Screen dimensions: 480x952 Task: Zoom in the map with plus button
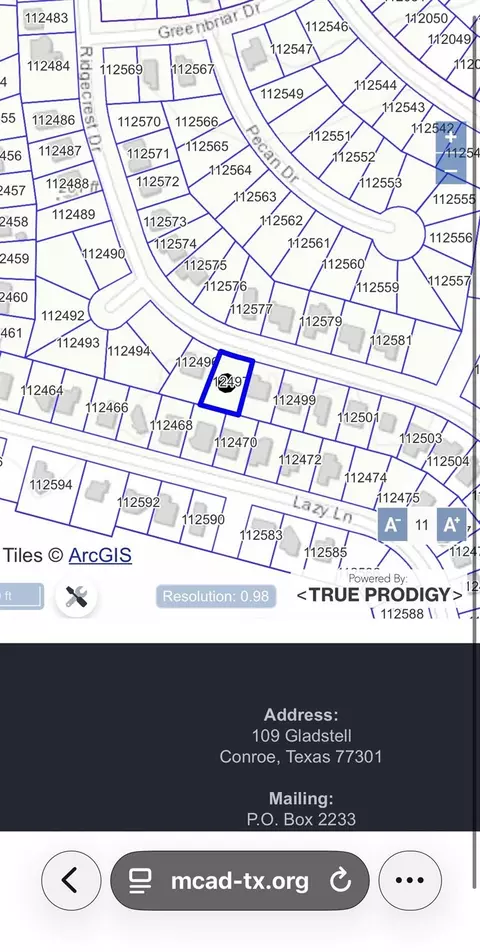[x=451, y=138]
